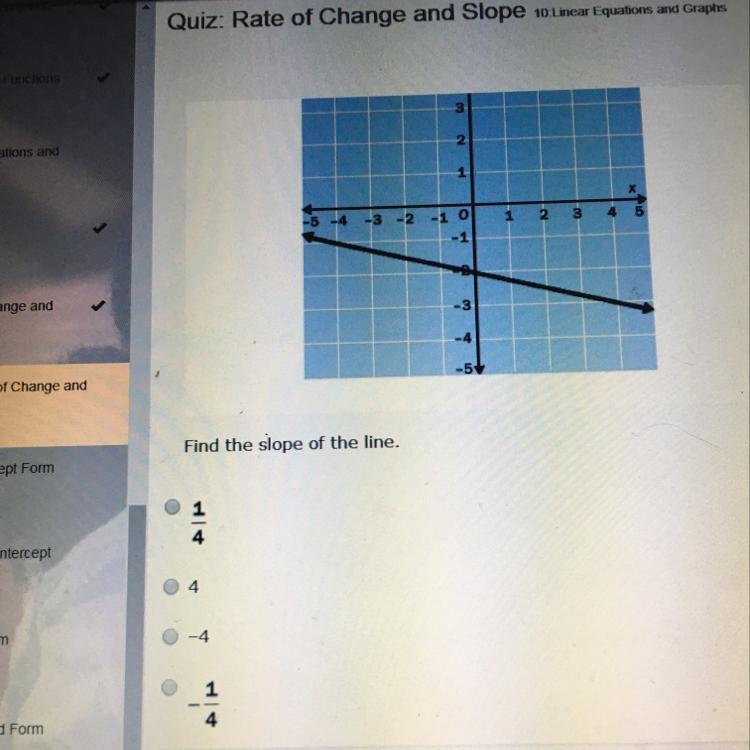Pick the negative 1/4 answer option

point(171,688)
